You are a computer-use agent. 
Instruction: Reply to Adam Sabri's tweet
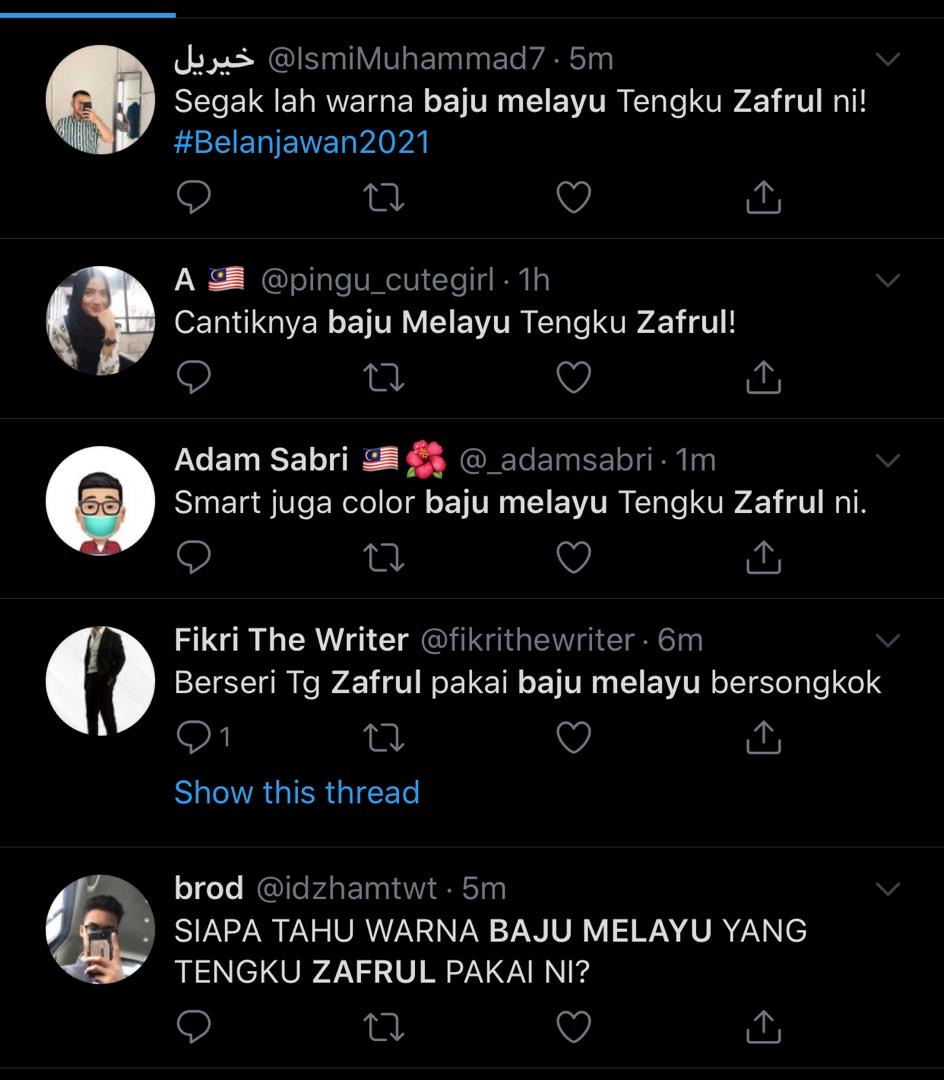point(193,557)
